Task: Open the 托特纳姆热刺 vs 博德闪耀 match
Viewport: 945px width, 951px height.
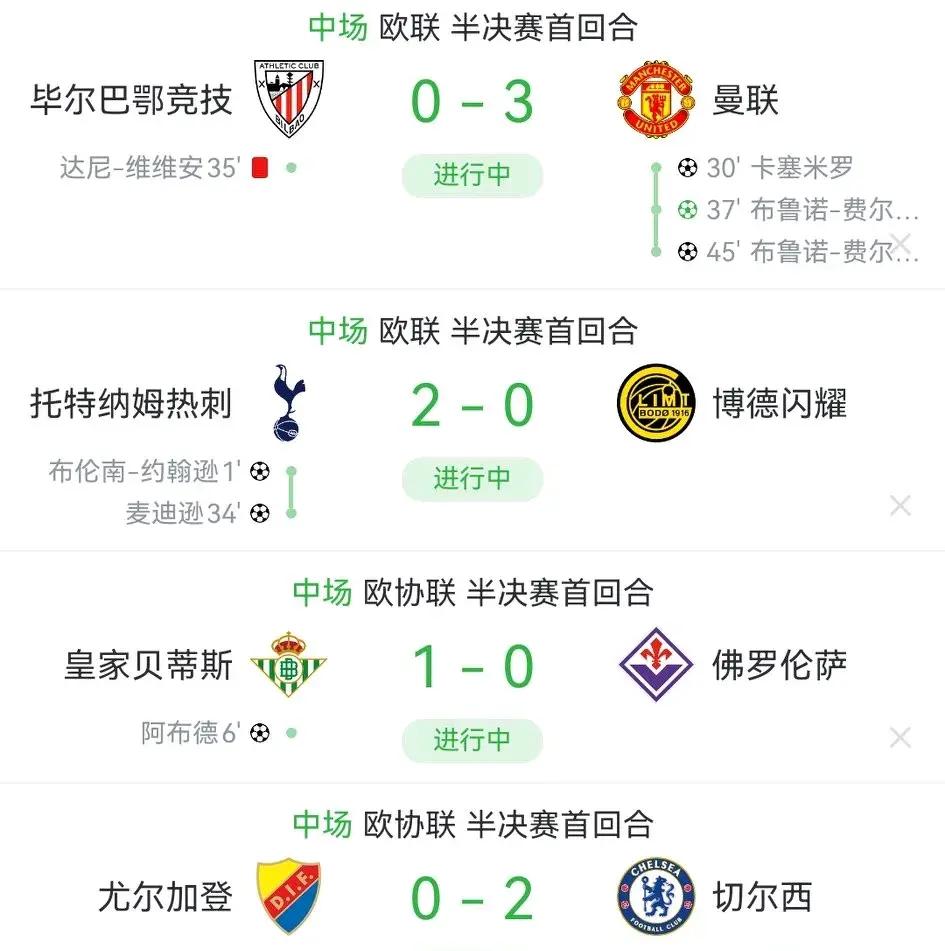Action: pyautogui.click(x=472, y=405)
